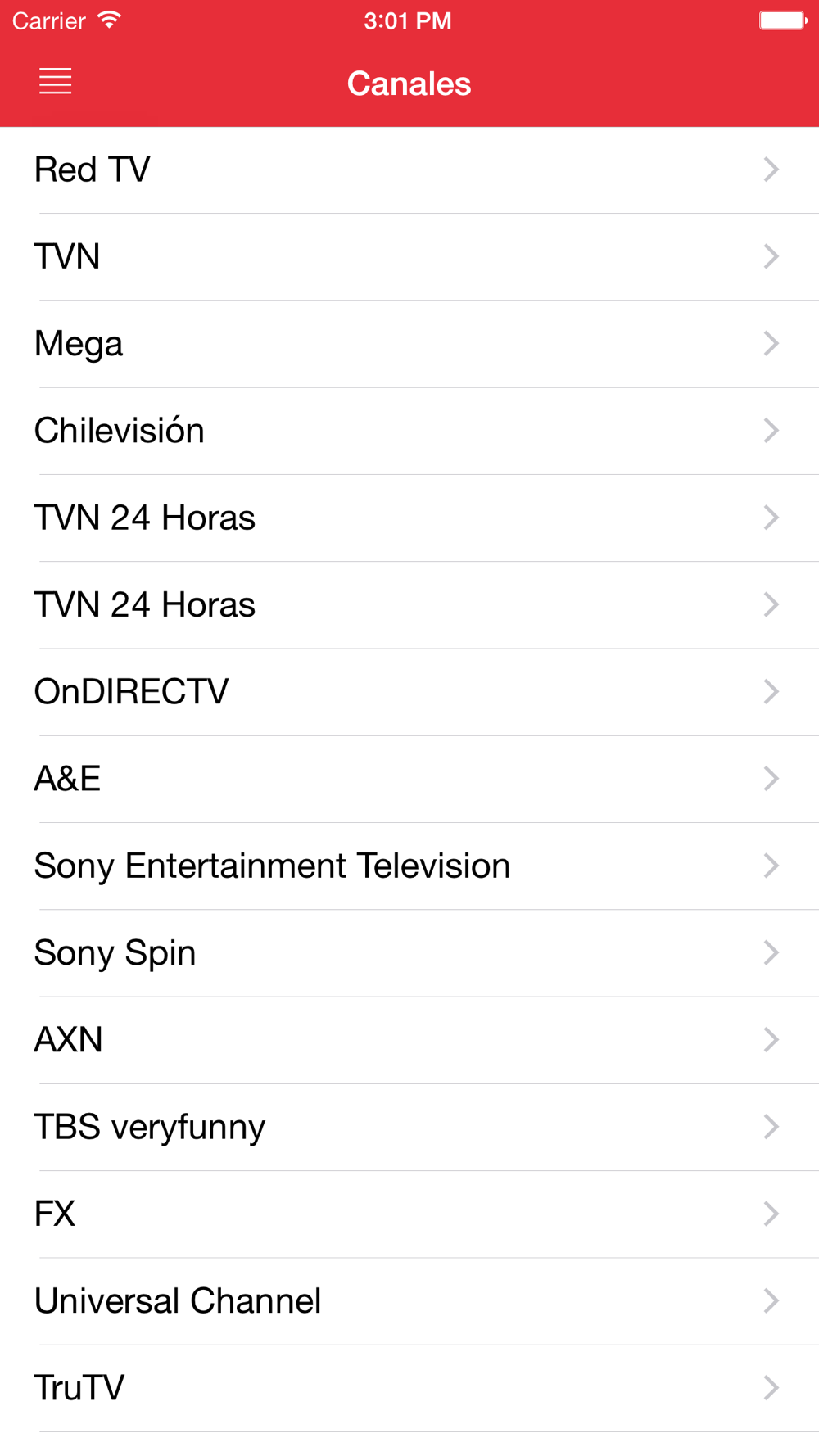Open the Universal Channel row

[409, 1301]
